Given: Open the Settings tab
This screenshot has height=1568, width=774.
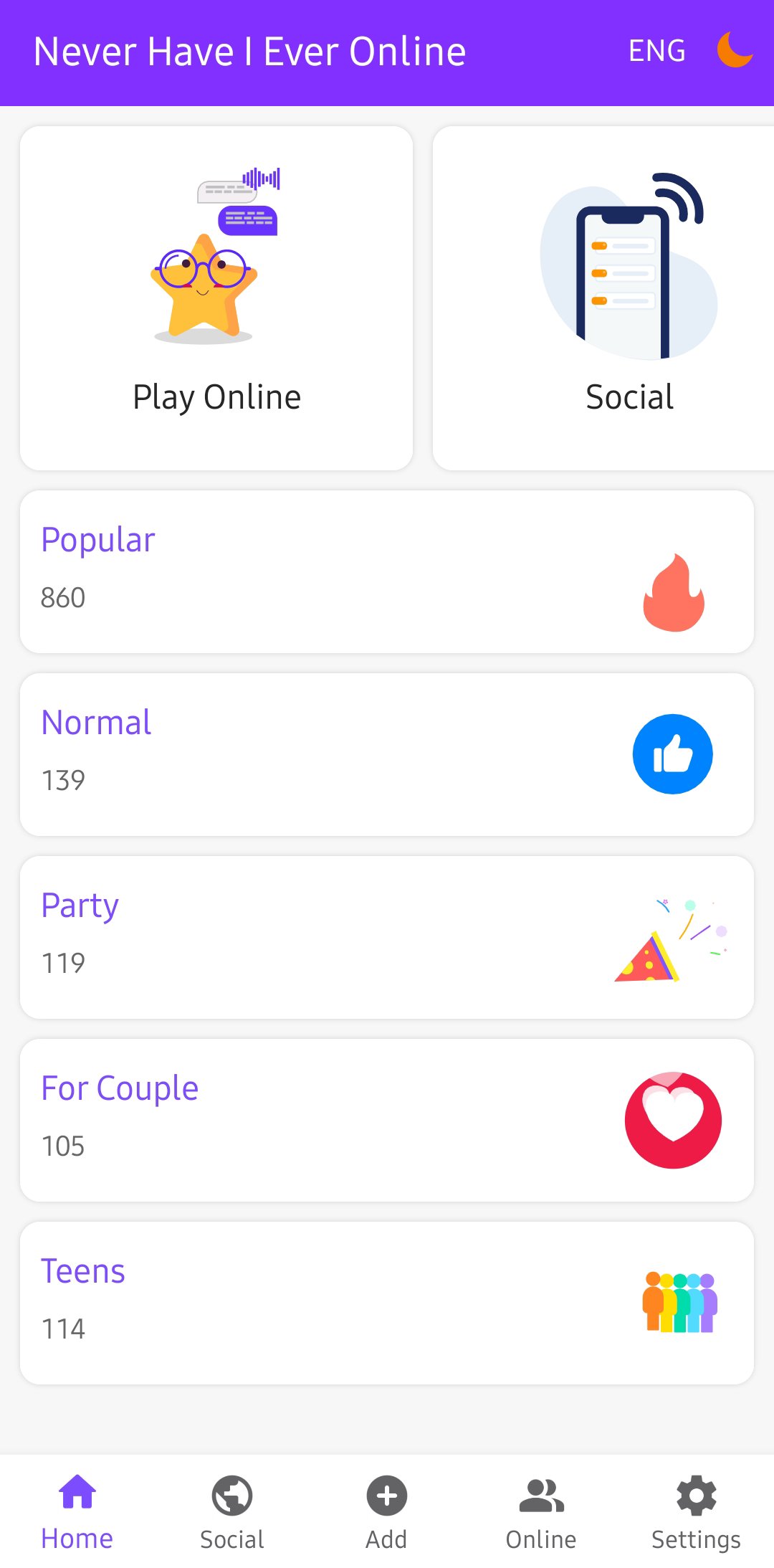Looking at the screenshot, I should point(696,1511).
